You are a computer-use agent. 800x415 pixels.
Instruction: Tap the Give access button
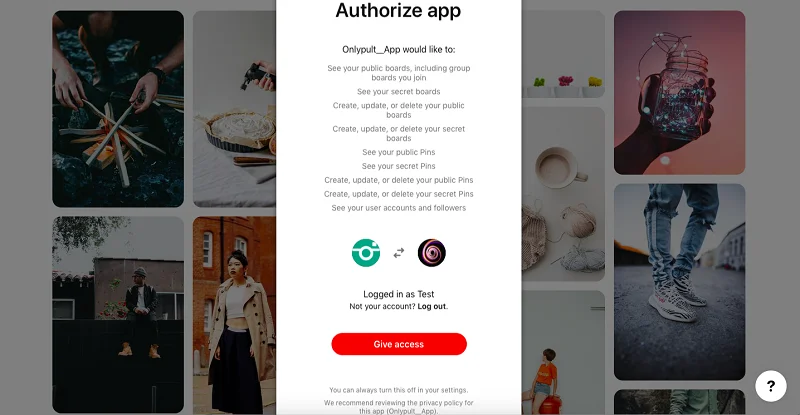point(399,344)
